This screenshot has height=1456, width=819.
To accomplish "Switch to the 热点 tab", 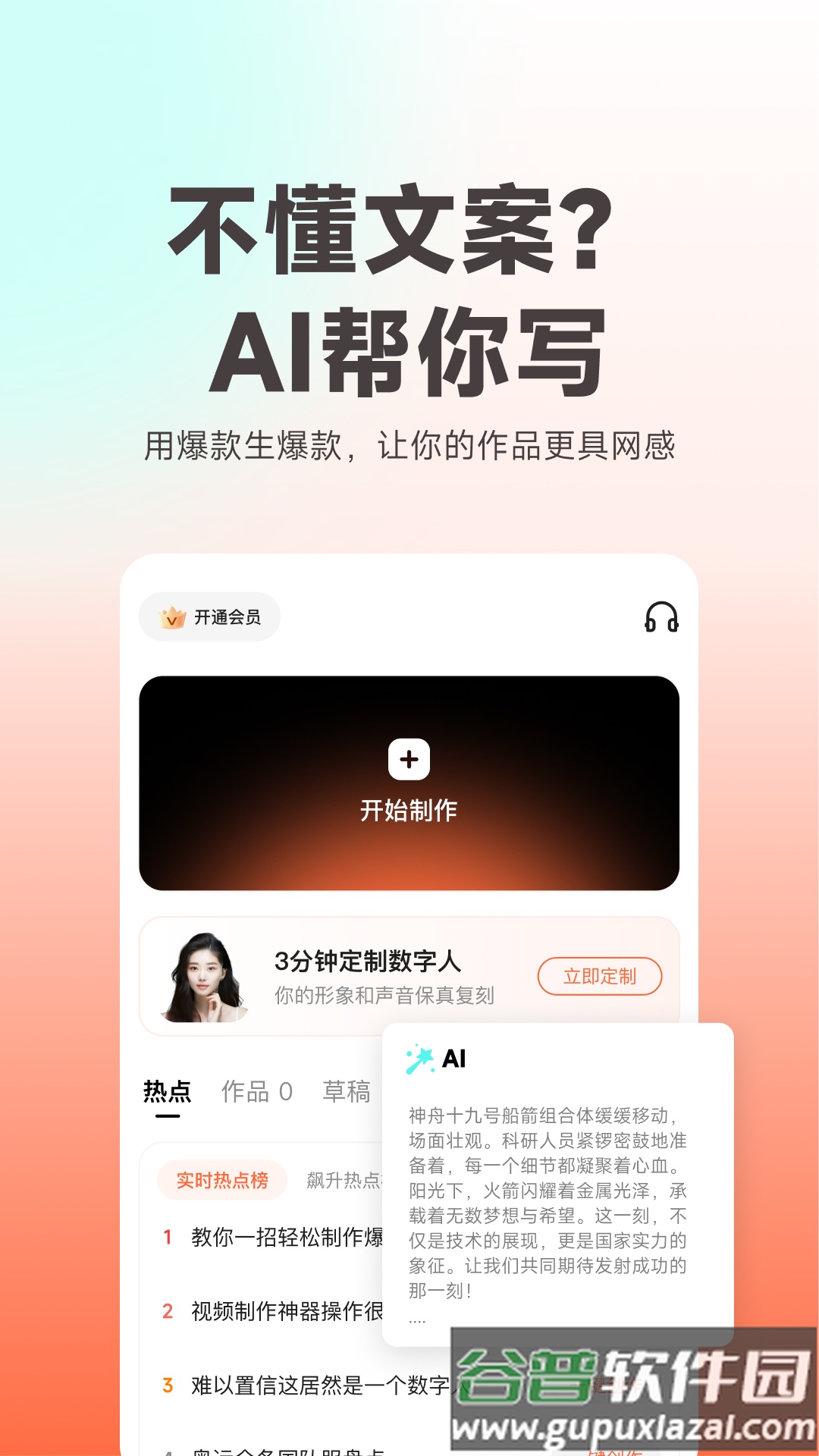I will tap(167, 1090).
